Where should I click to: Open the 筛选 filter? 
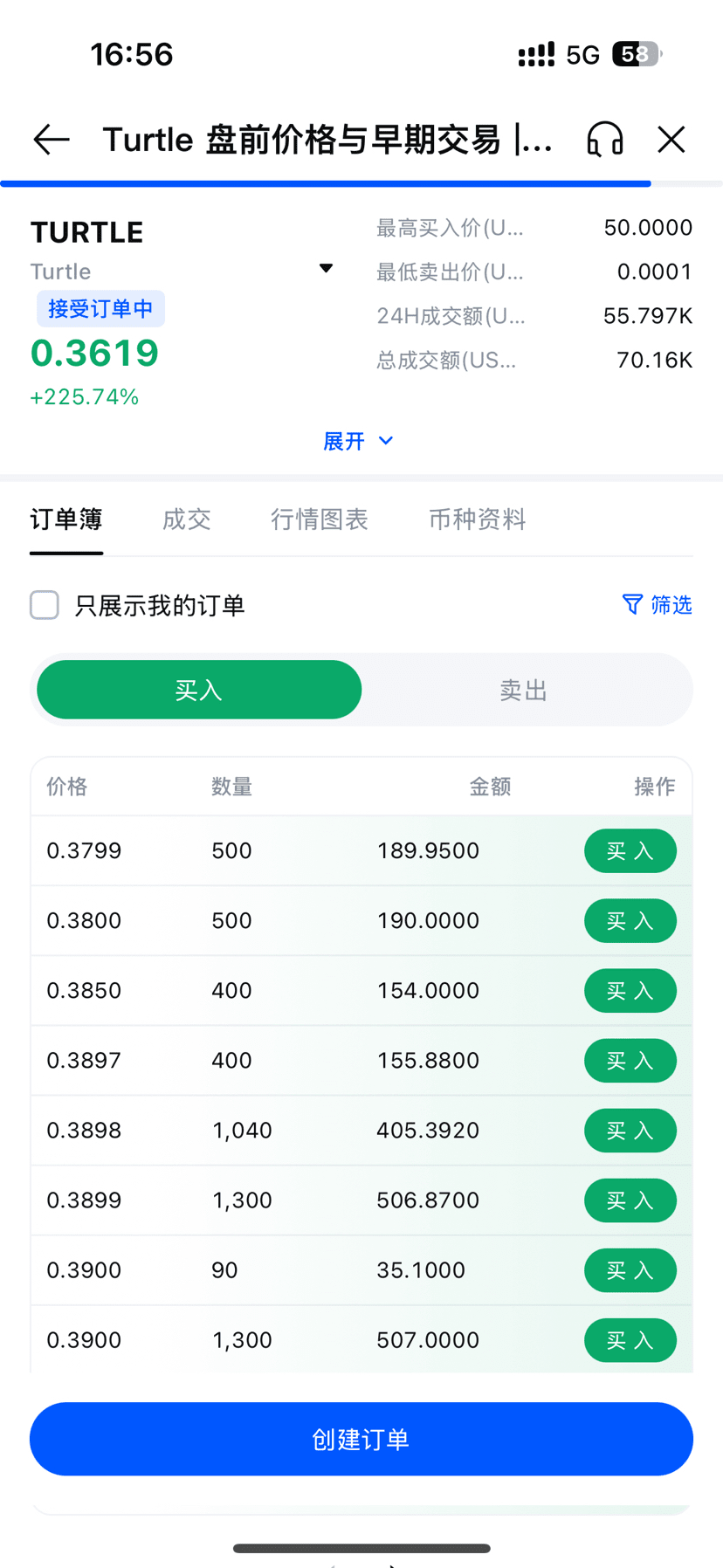[x=658, y=605]
